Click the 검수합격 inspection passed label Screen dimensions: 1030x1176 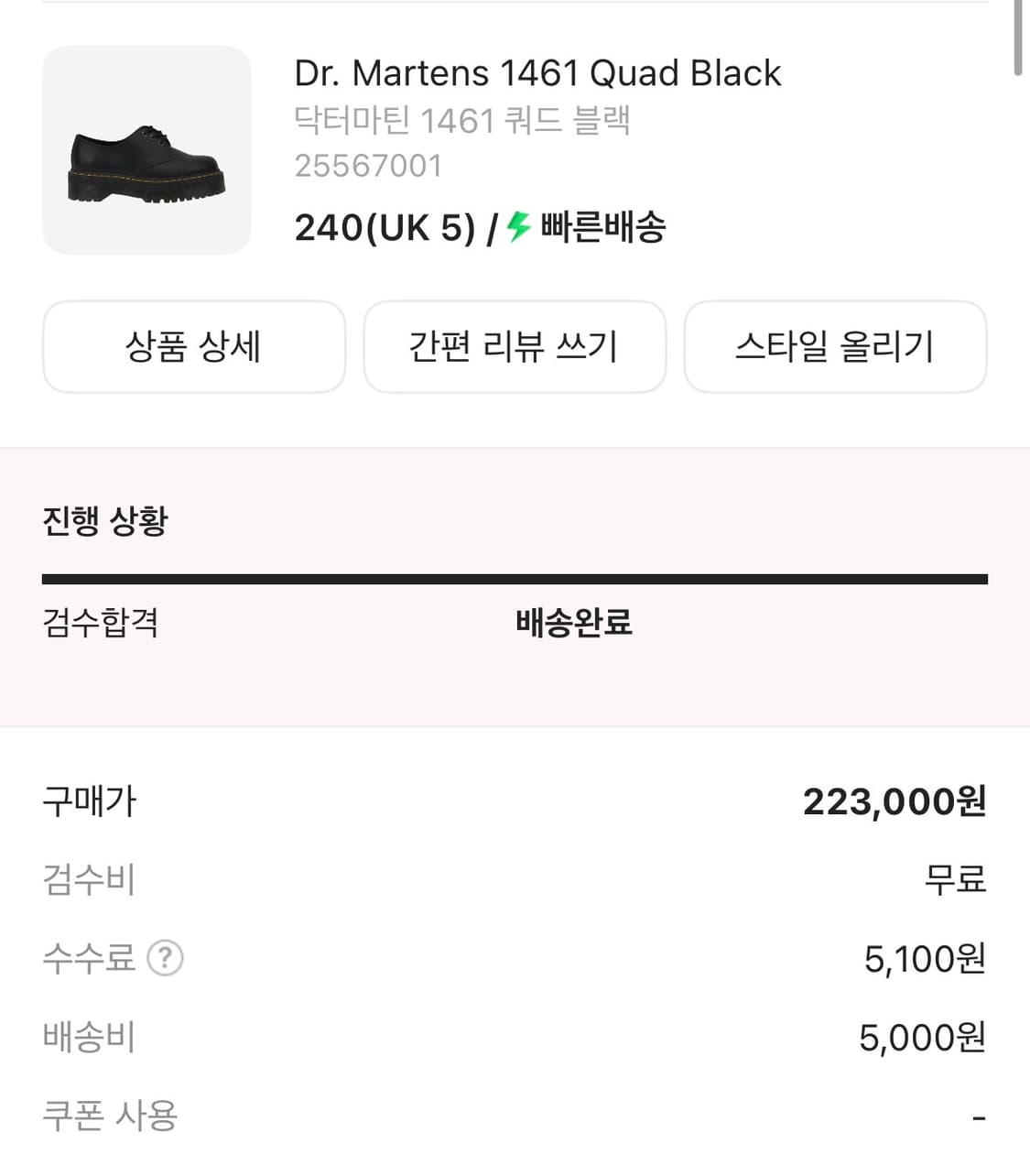tap(101, 624)
